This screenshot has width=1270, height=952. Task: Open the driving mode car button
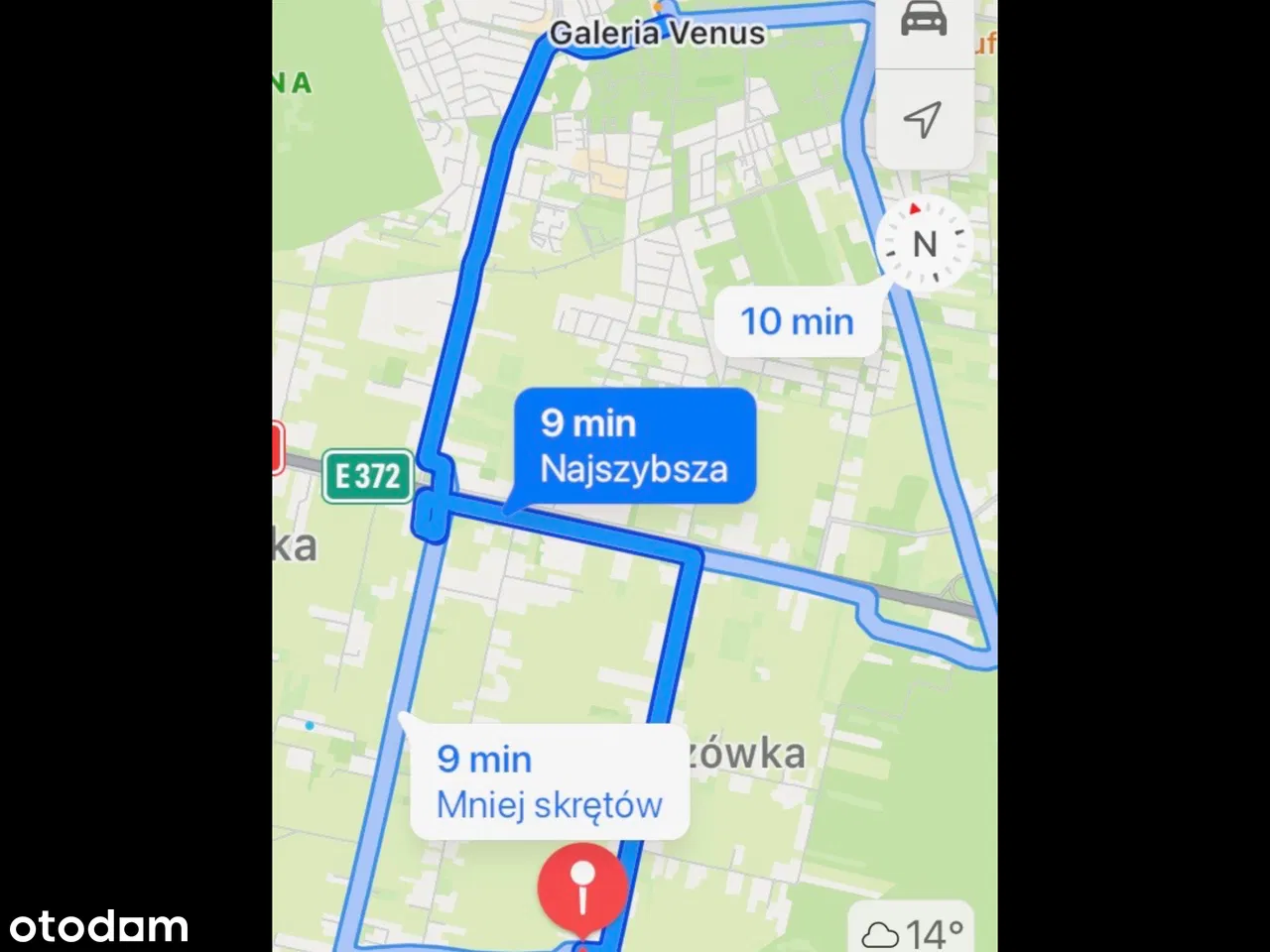pos(923,22)
